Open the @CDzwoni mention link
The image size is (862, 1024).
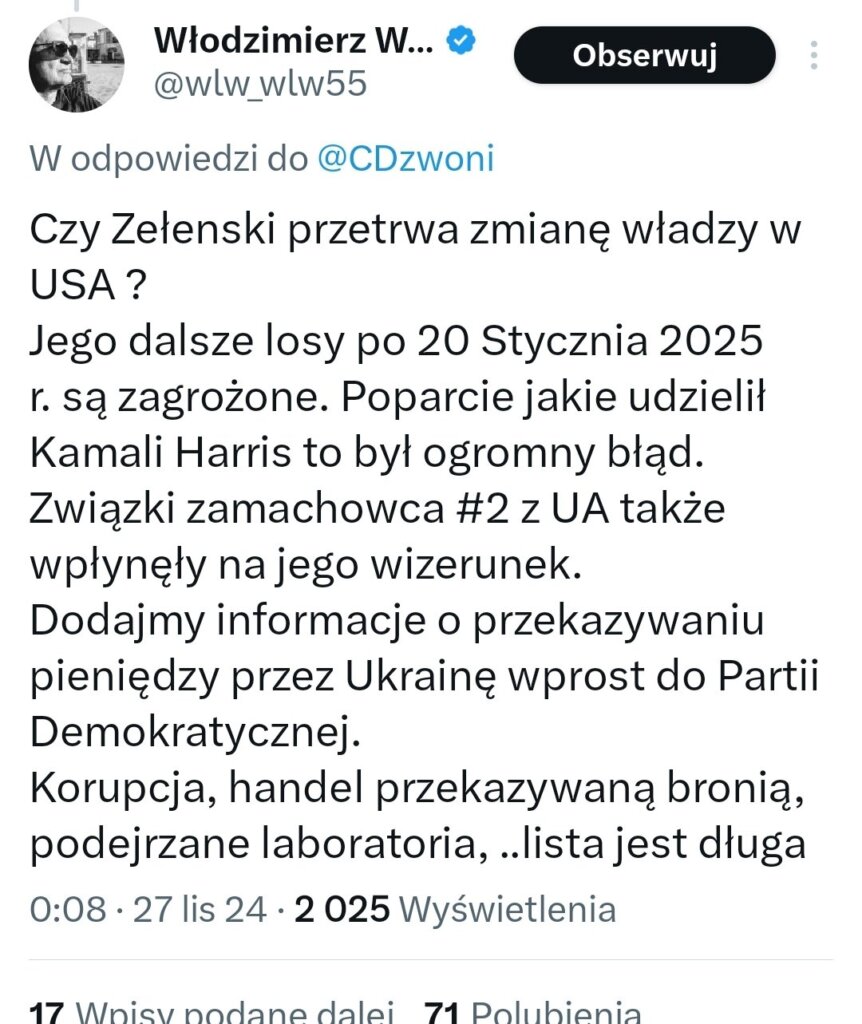click(405, 159)
